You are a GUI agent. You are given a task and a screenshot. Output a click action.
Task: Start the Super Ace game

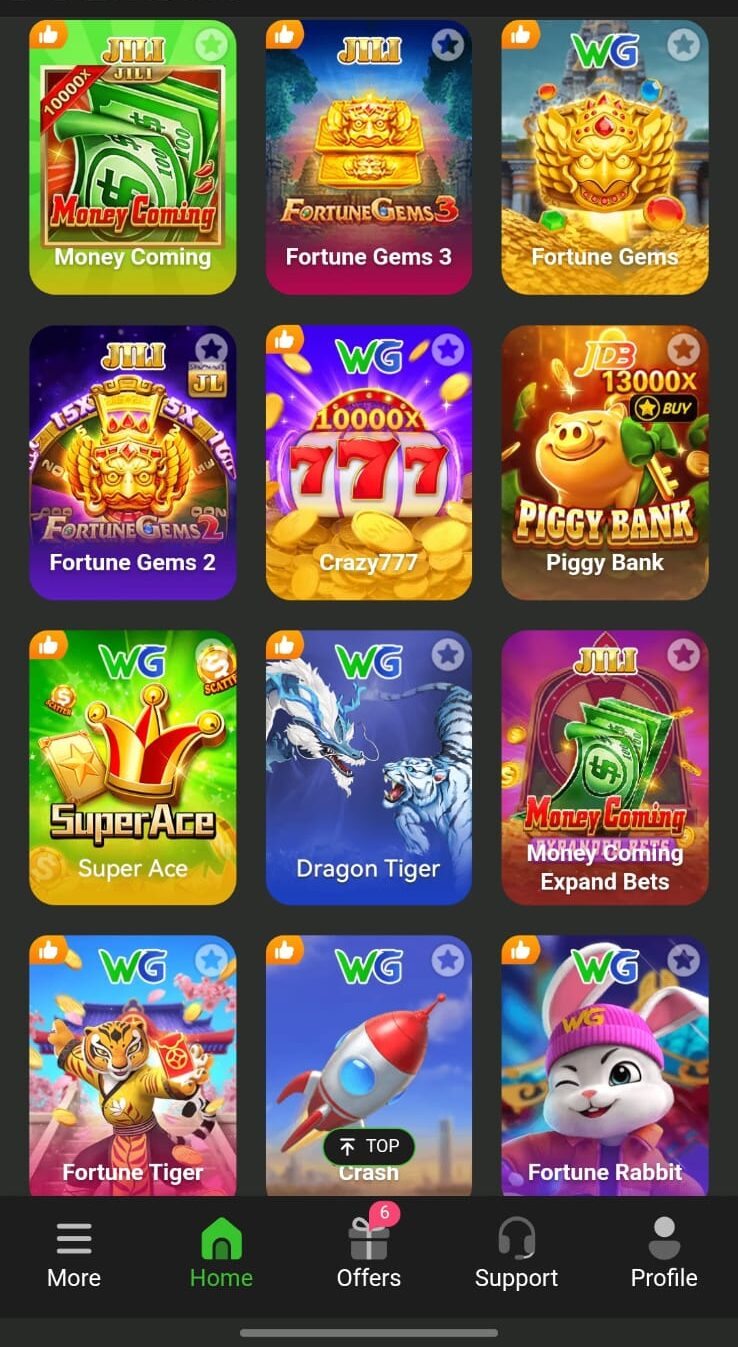(132, 770)
